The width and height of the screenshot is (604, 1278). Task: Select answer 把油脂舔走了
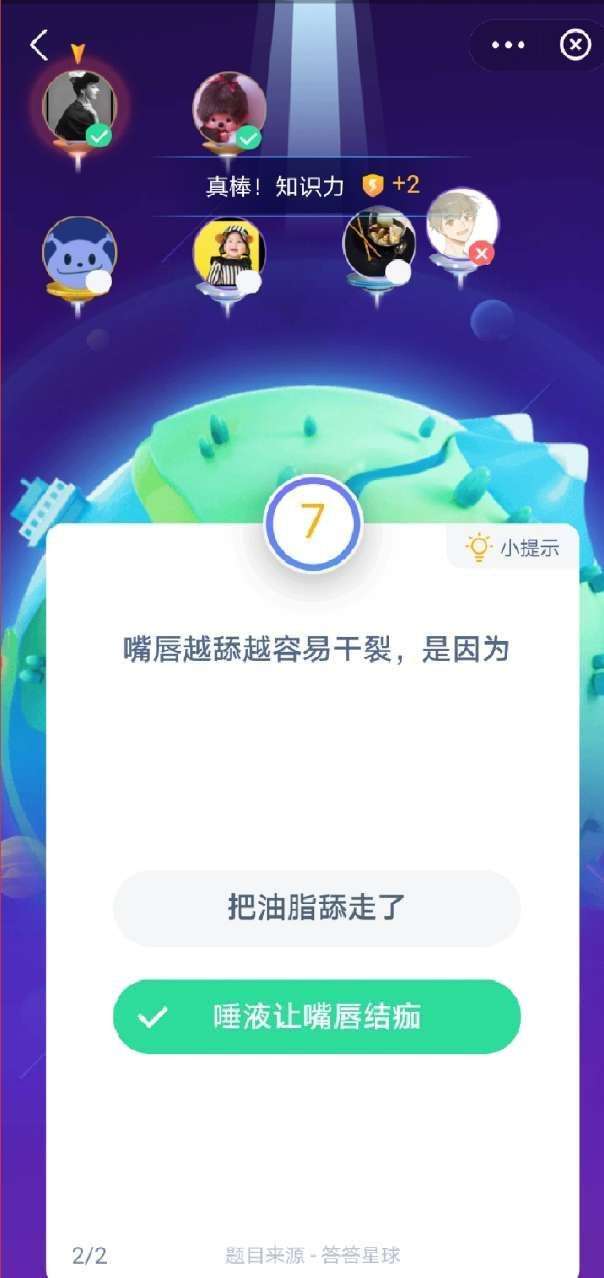click(x=316, y=909)
